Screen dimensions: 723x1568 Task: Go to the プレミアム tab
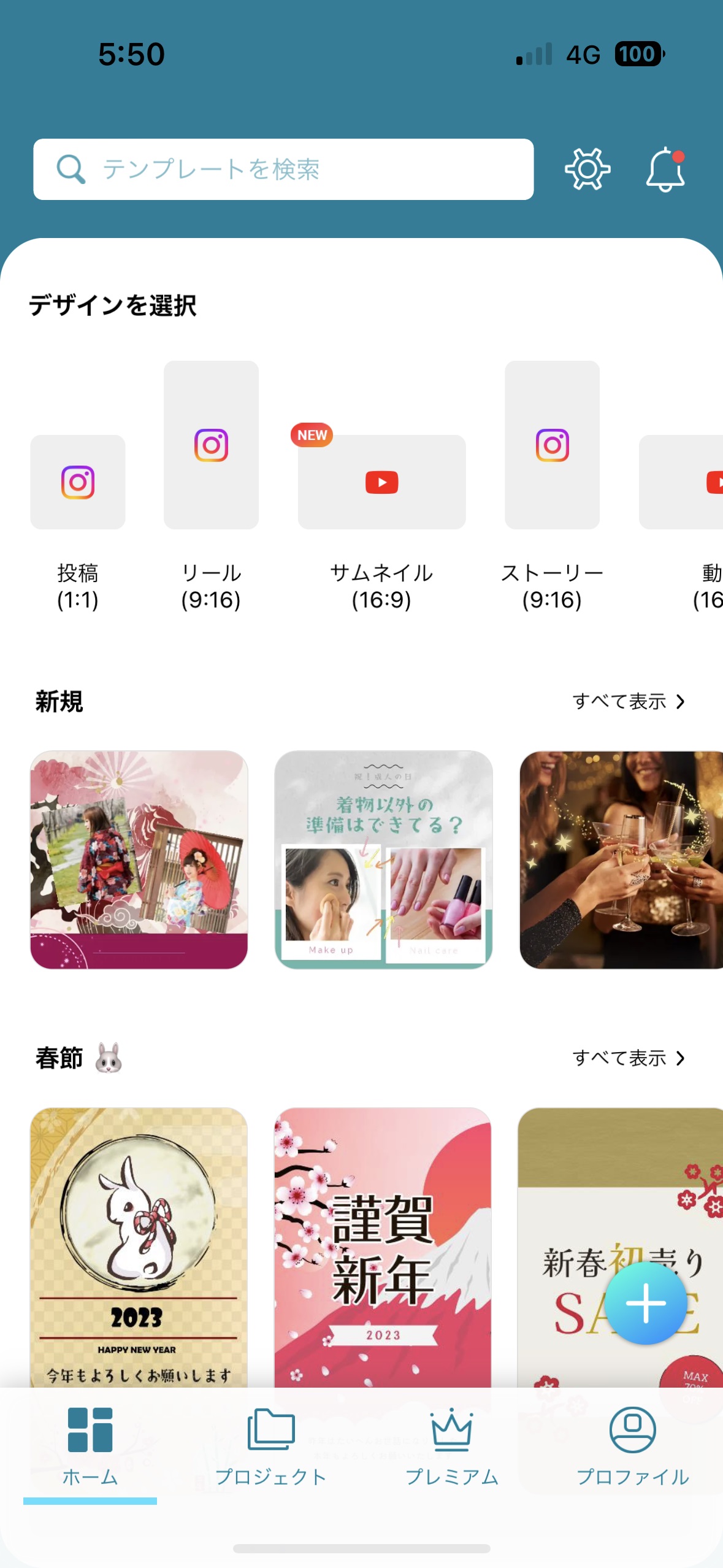[x=452, y=1445]
